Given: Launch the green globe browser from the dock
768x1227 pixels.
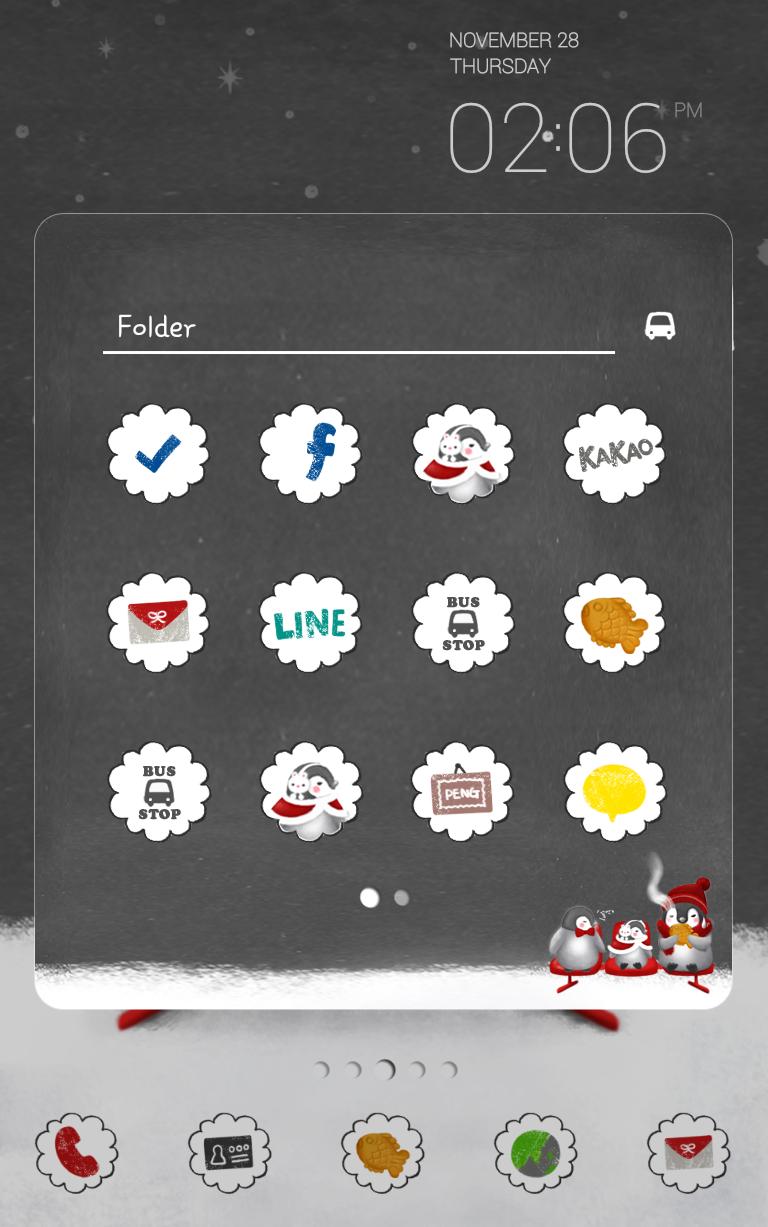Looking at the screenshot, I should tap(535, 1153).
